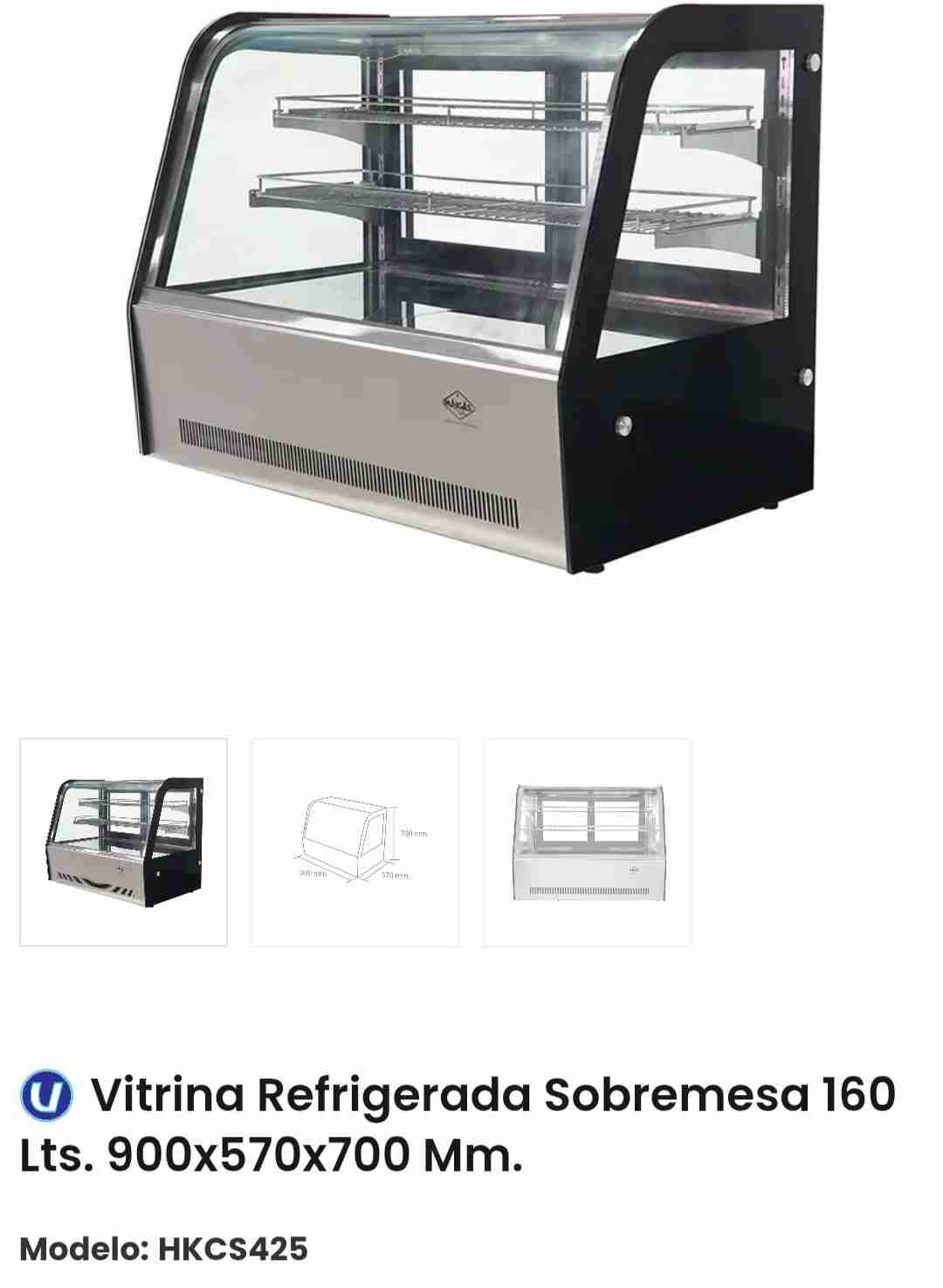Open the main black refrigerated display photo
This screenshot has width=943, height=1288.
click(471, 288)
